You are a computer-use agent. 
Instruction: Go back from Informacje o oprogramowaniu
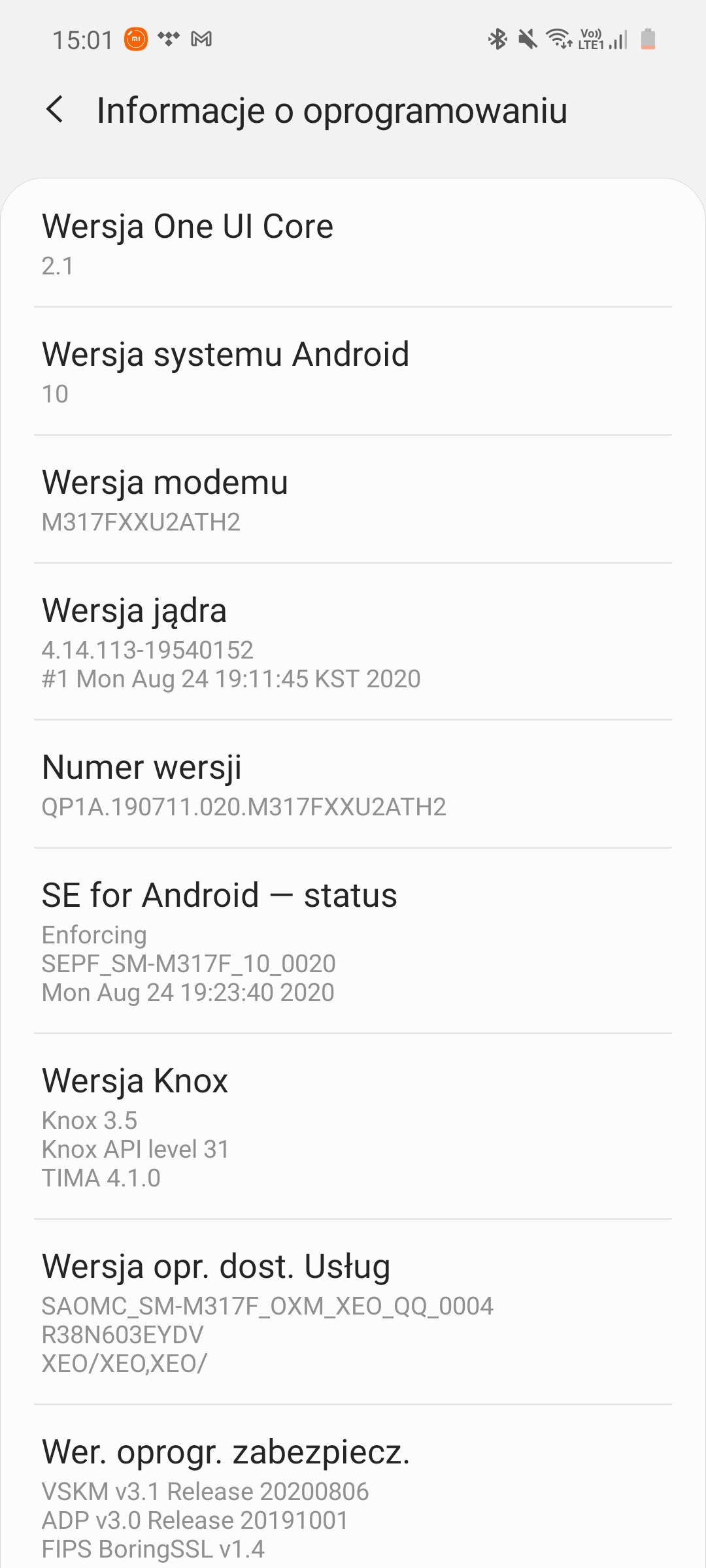click(x=55, y=109)
